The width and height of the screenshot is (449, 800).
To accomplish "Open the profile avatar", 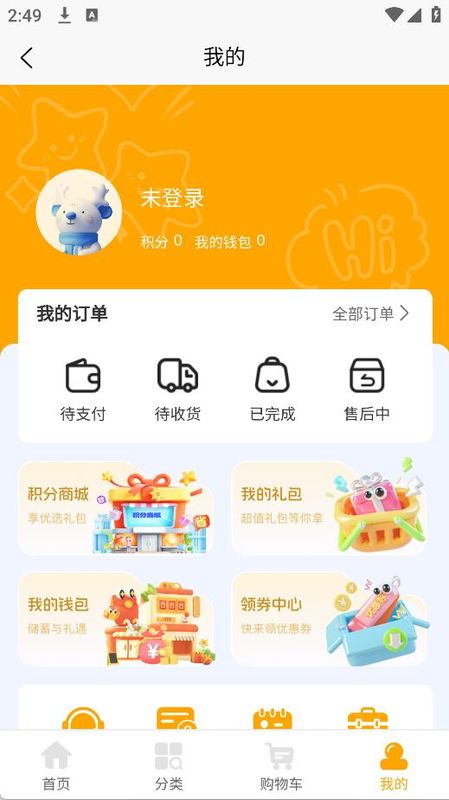I will (x=79, y=212).
